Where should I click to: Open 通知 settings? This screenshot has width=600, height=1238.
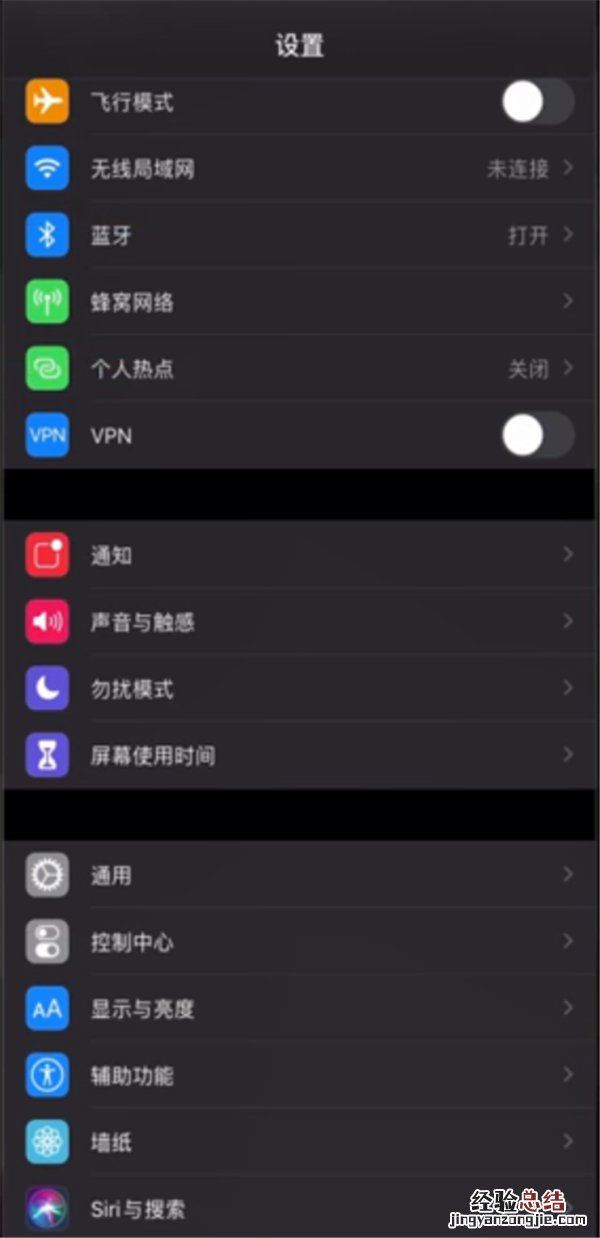click(300, 556)
